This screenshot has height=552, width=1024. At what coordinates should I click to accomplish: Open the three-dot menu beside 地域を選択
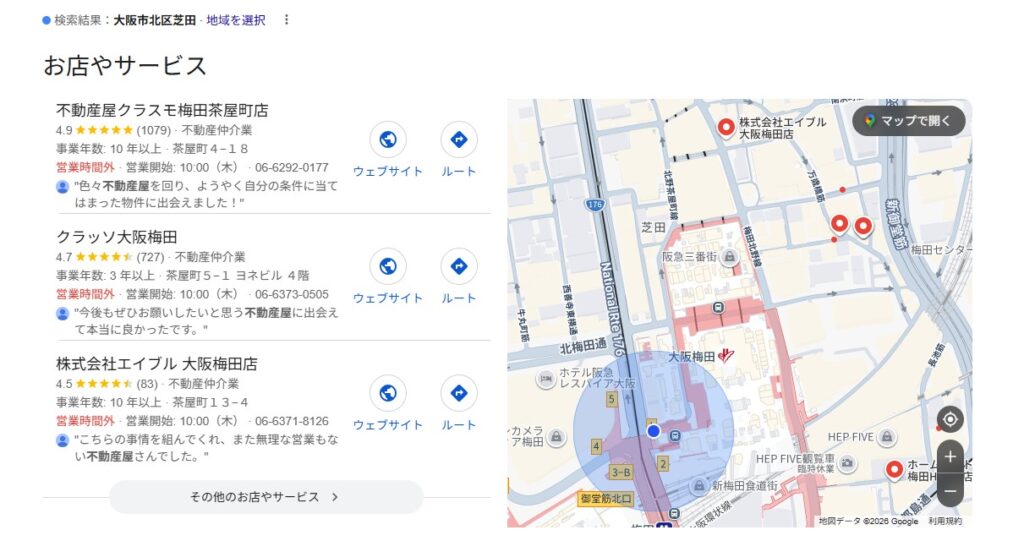click(x=286, y=20)
